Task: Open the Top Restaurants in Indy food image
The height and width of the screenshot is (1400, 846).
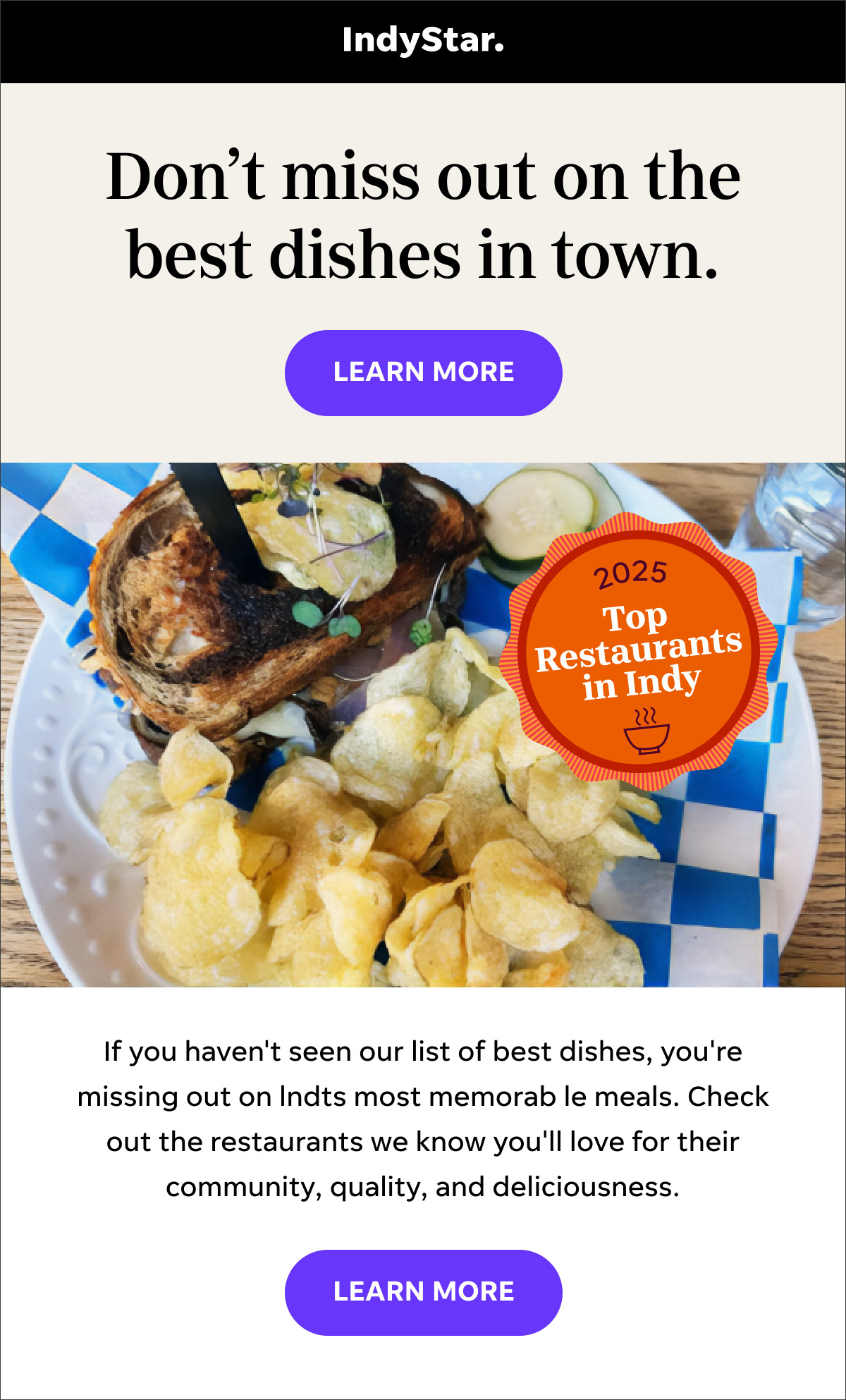Action: [x=423, y=724]
